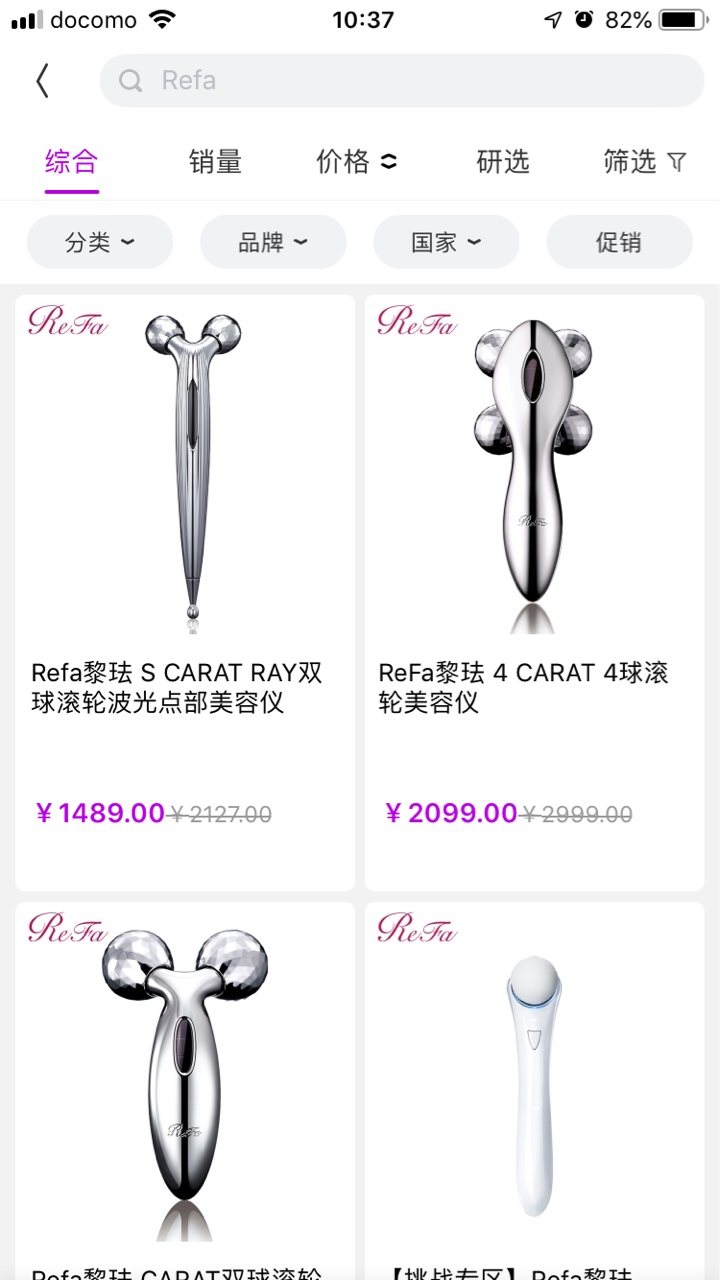Expand the 国家 dropdown
Screen dimensions: 720x1280
click(x=446, y=242)
